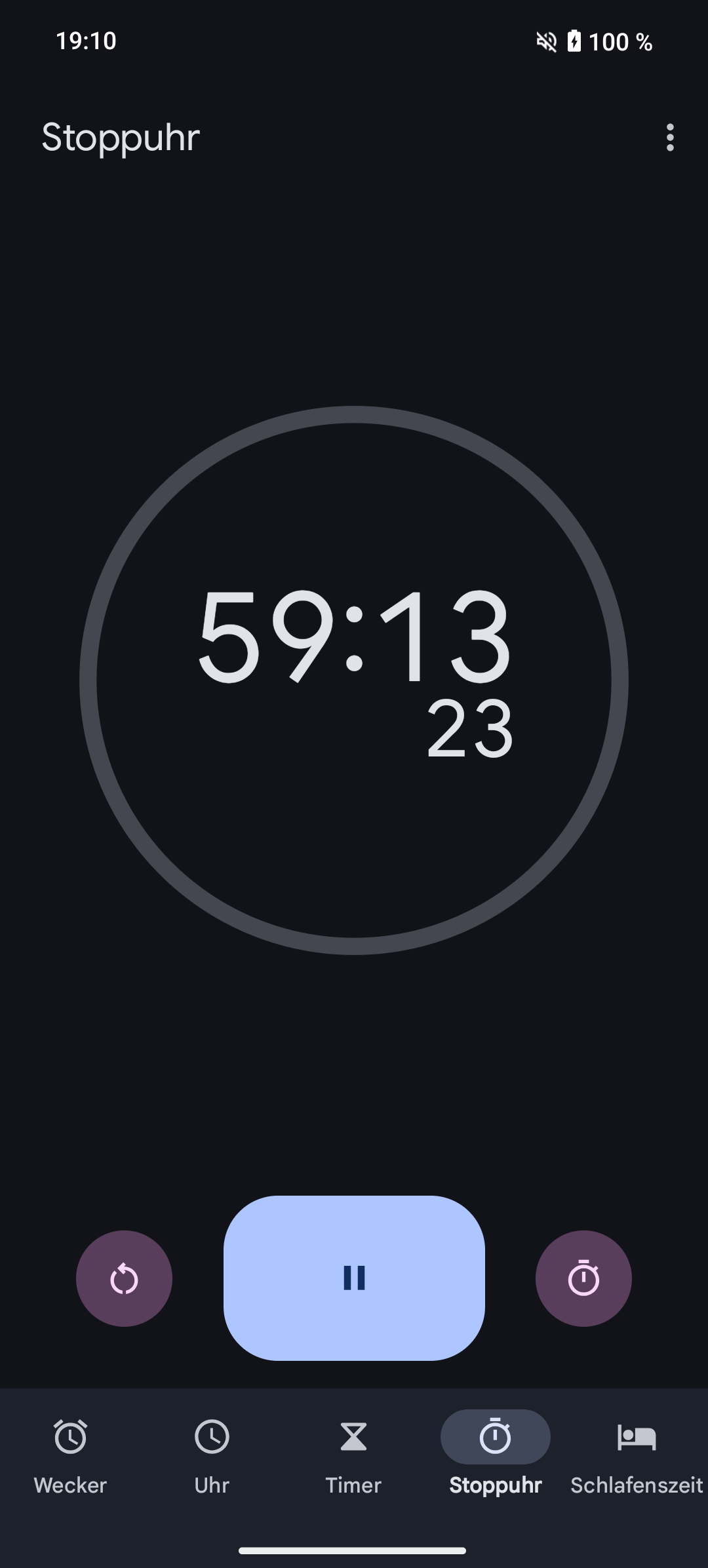Reset the stopwatch
708x1568 pixels.
124,1278
